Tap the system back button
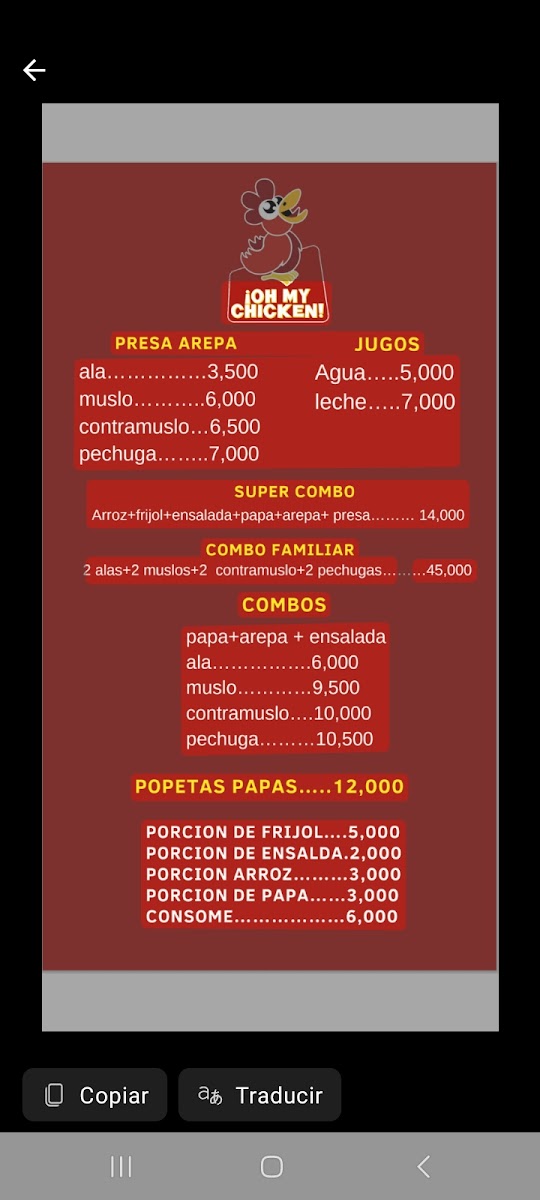The image size is (540, 1200). pos(423,1166)
